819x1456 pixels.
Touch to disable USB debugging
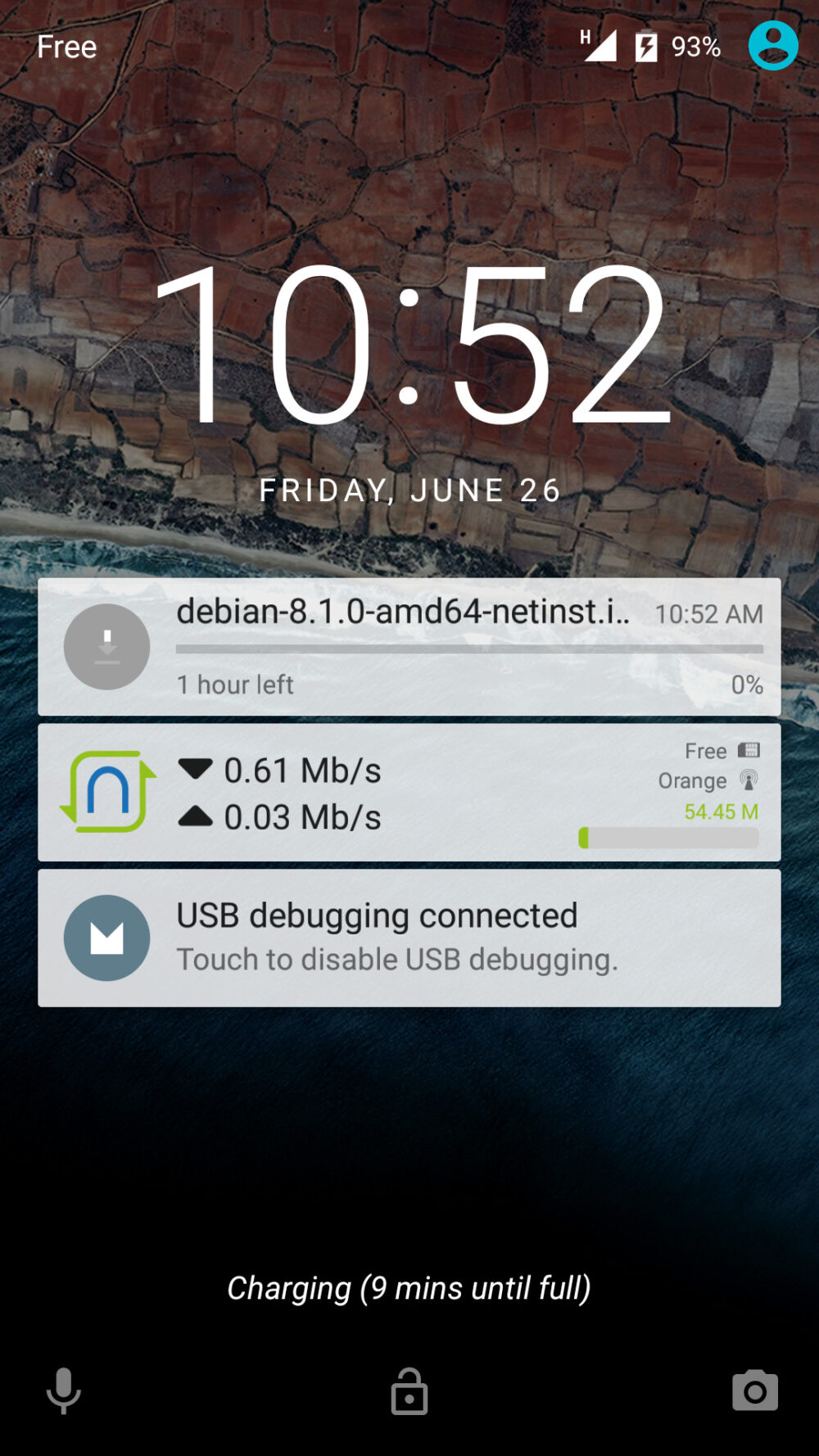396,959
